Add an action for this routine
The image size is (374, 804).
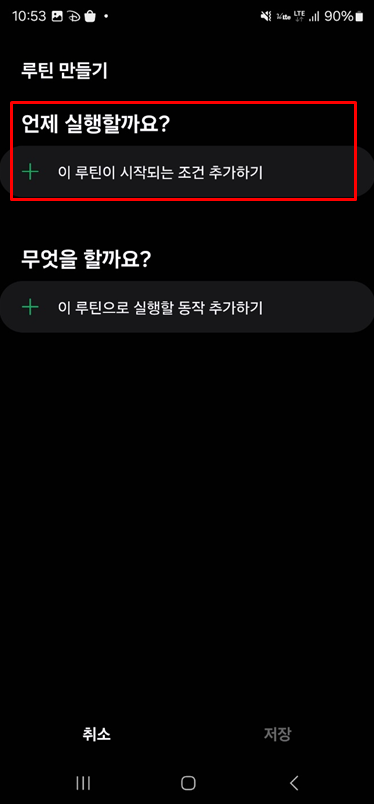point(187,307)
